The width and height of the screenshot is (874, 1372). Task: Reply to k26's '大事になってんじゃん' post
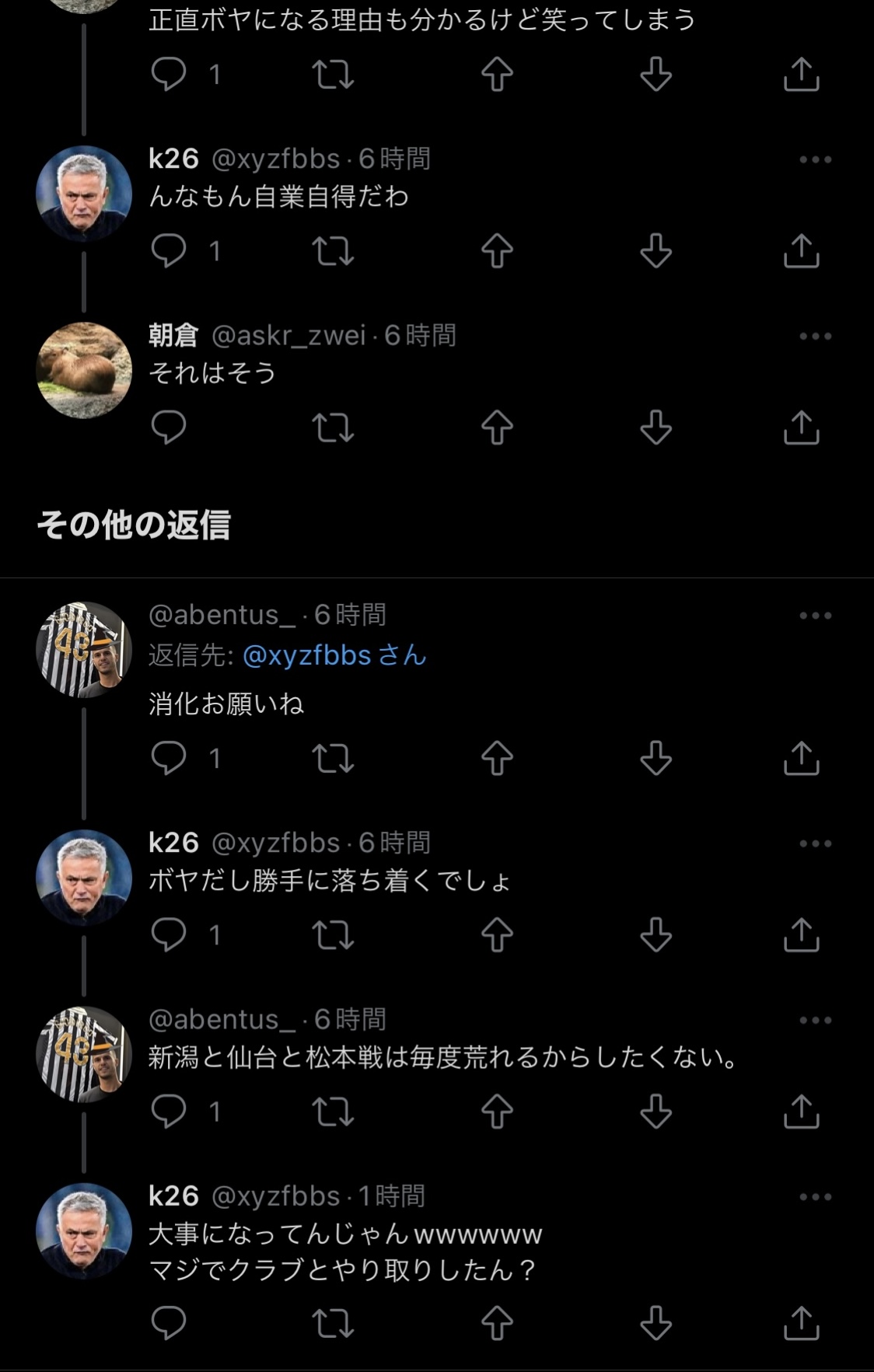click(x=169, y=1322)
